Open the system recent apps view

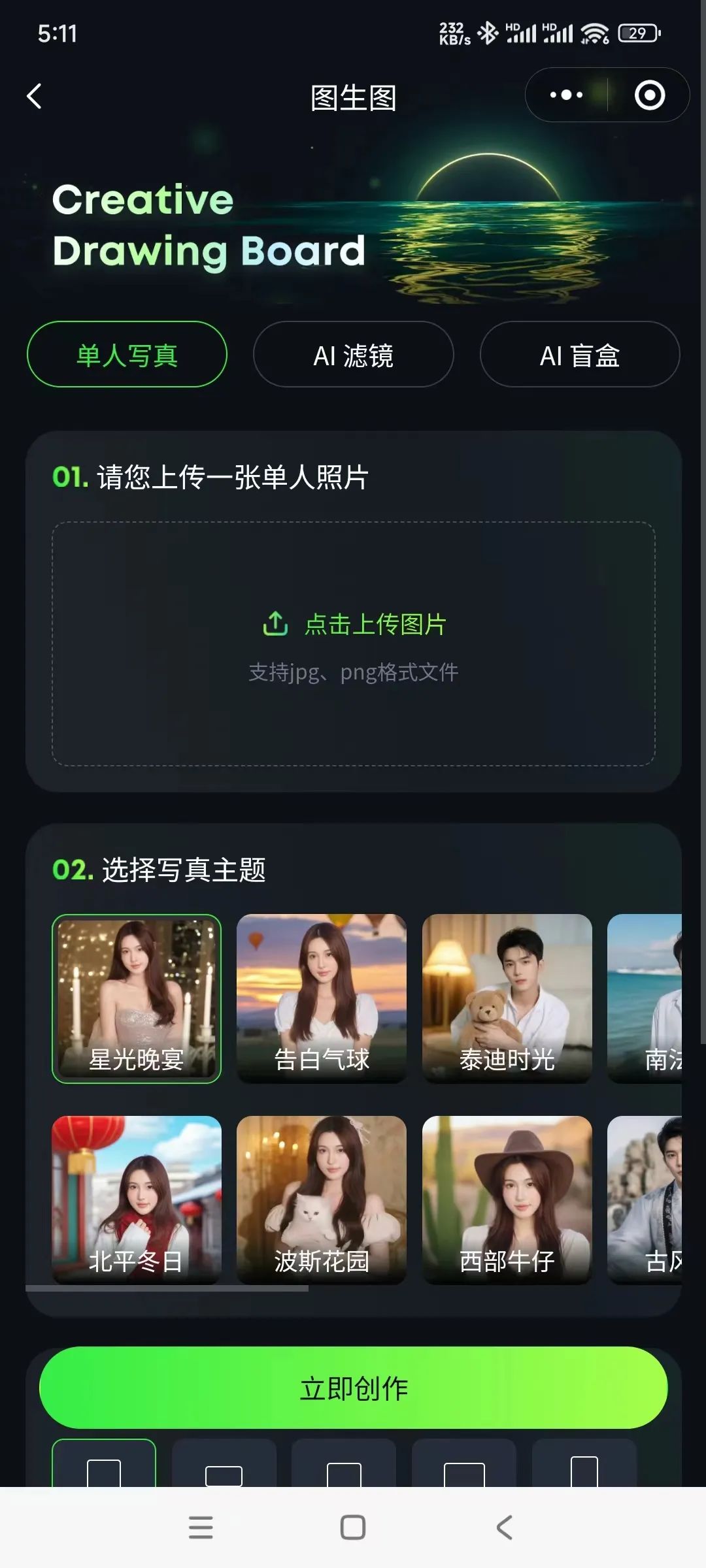[x=201, y=1527]
